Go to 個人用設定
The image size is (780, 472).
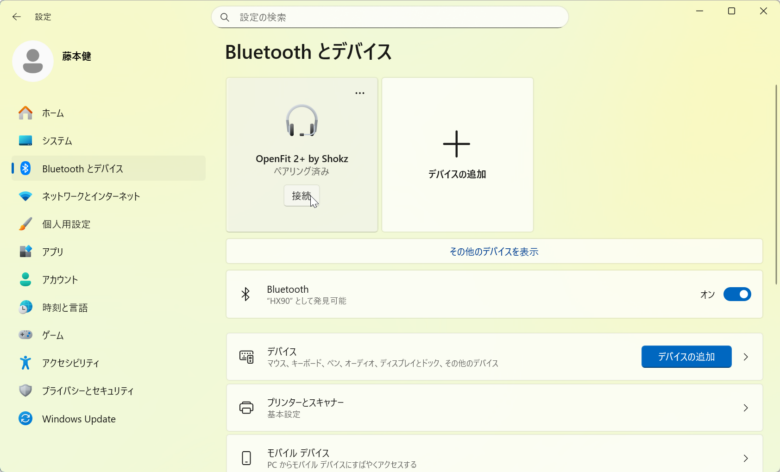click(x=66, y=224)
